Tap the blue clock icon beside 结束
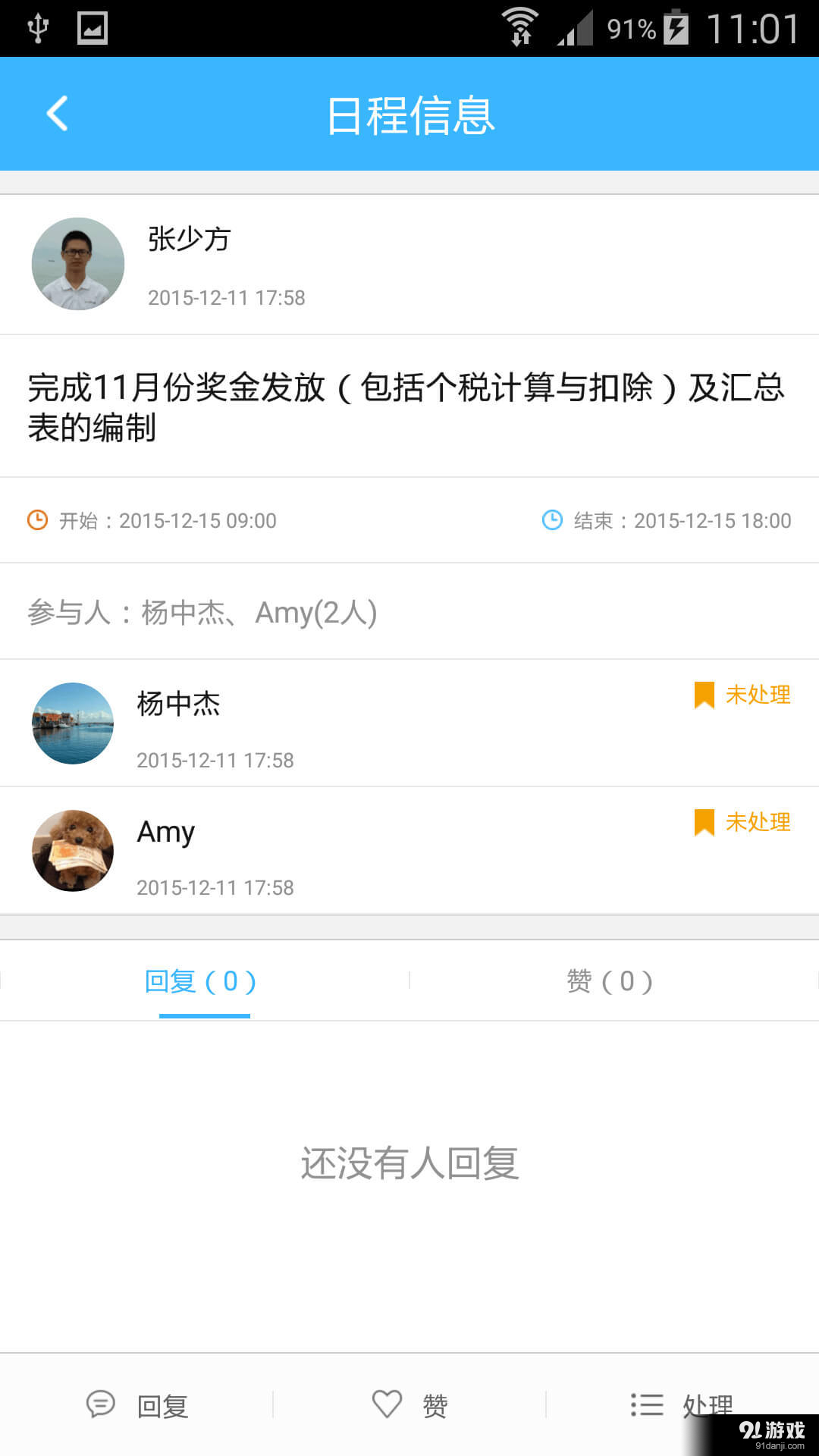Viewport: 819px width, 1456px height. [x=552, y=520]
